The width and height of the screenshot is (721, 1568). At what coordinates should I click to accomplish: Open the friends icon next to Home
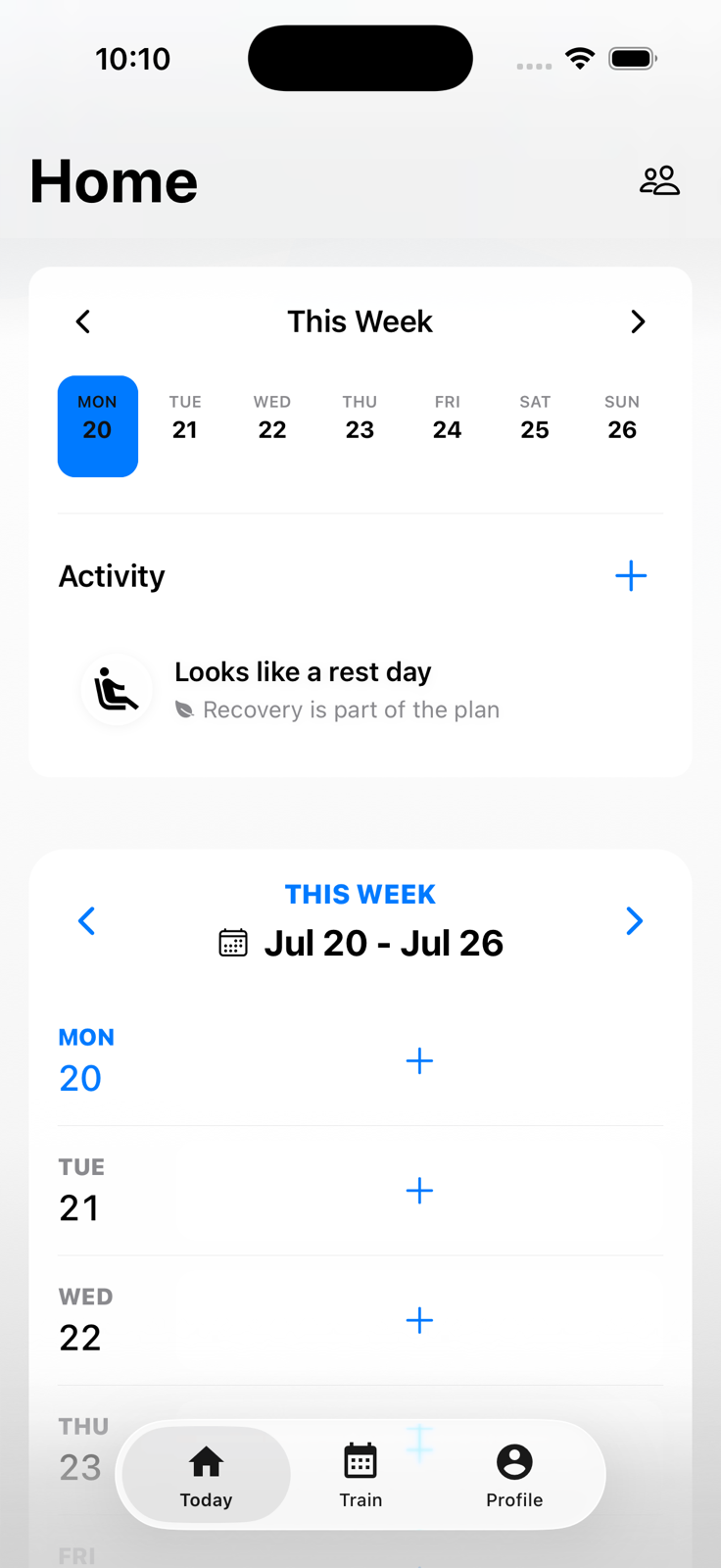click(659, 180)
